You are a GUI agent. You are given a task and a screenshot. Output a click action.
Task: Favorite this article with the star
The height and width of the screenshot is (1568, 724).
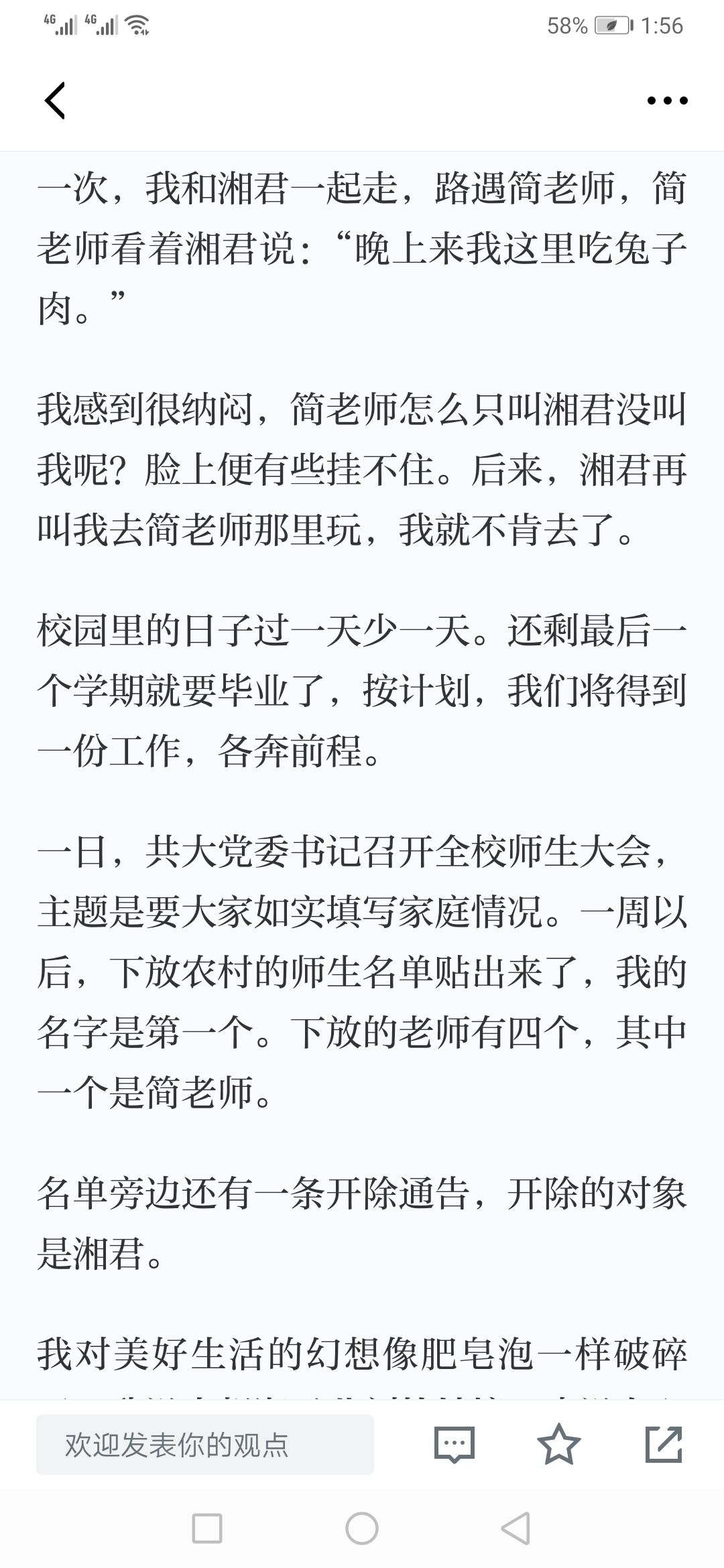point(559,1444)
